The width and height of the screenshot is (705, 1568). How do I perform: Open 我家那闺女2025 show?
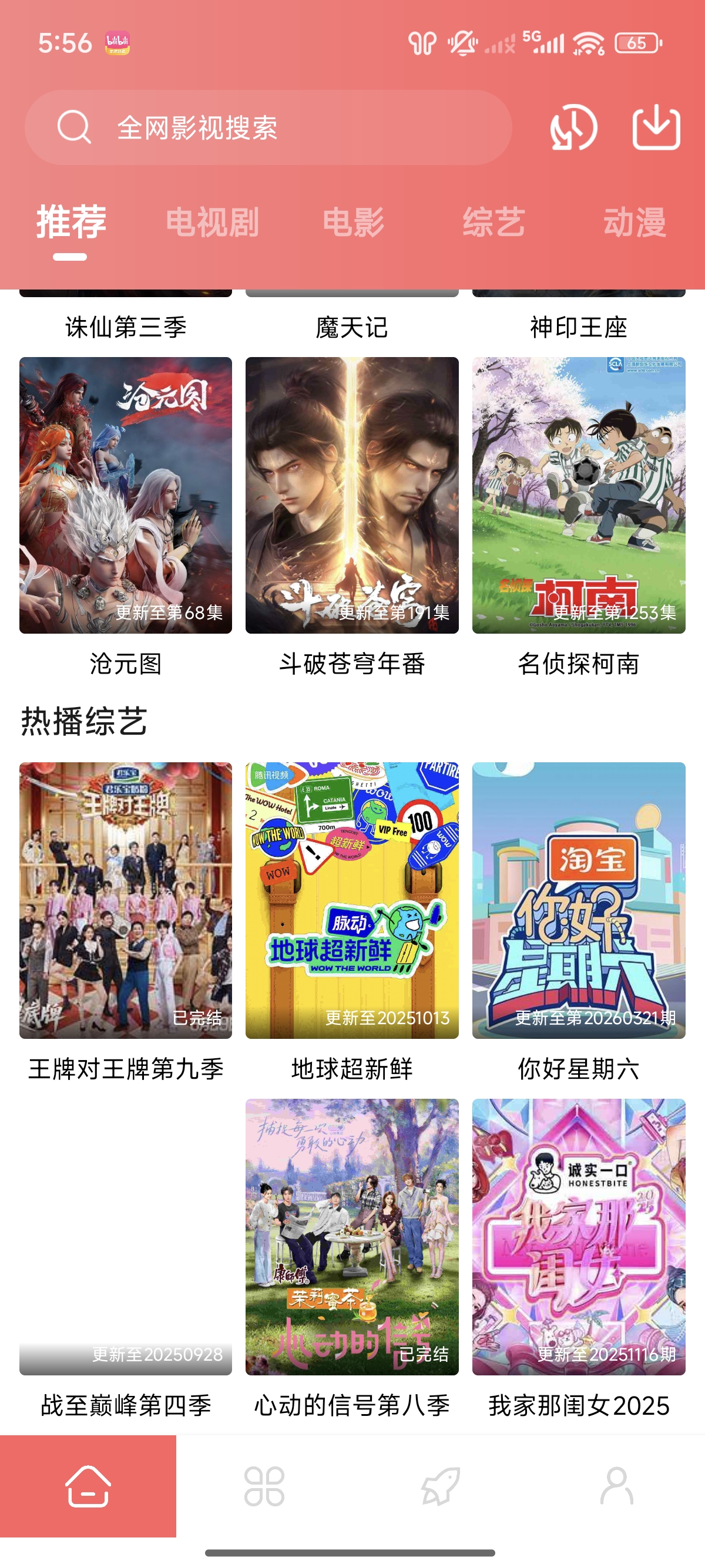[x=578, y=1236]
